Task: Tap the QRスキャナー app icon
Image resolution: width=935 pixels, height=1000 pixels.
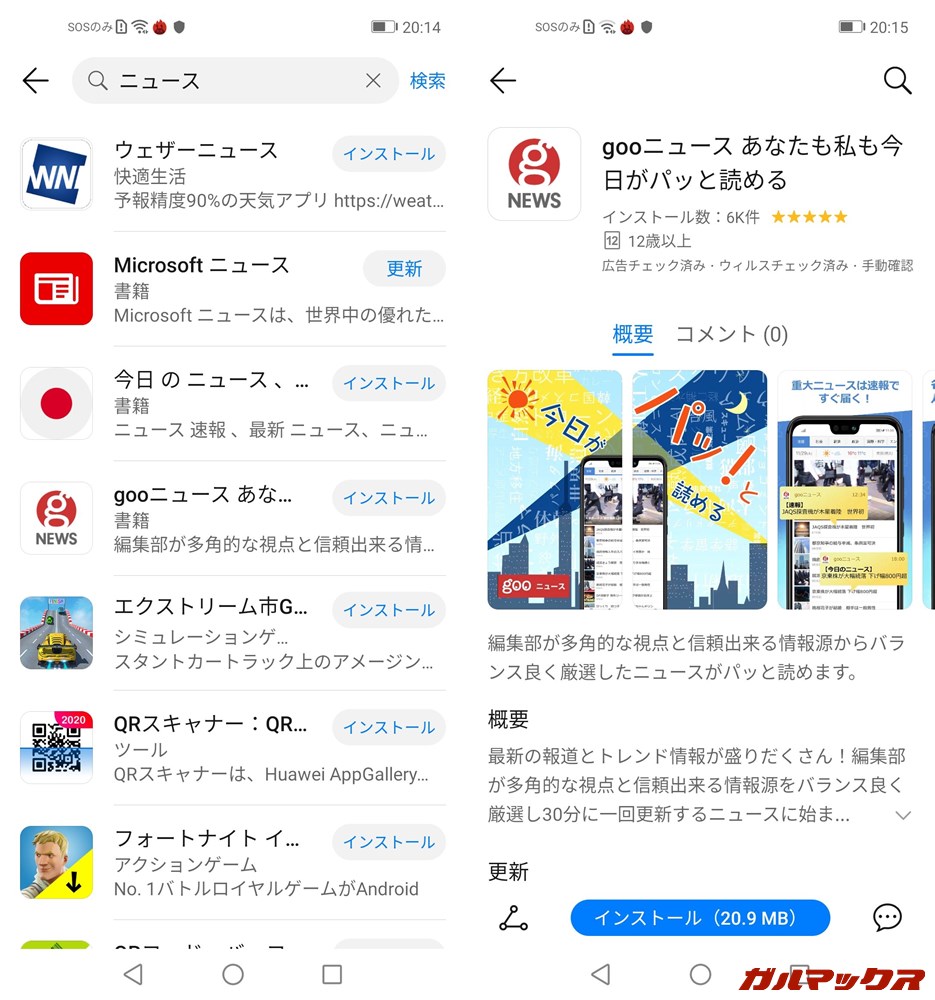Action: click(56, 747)
